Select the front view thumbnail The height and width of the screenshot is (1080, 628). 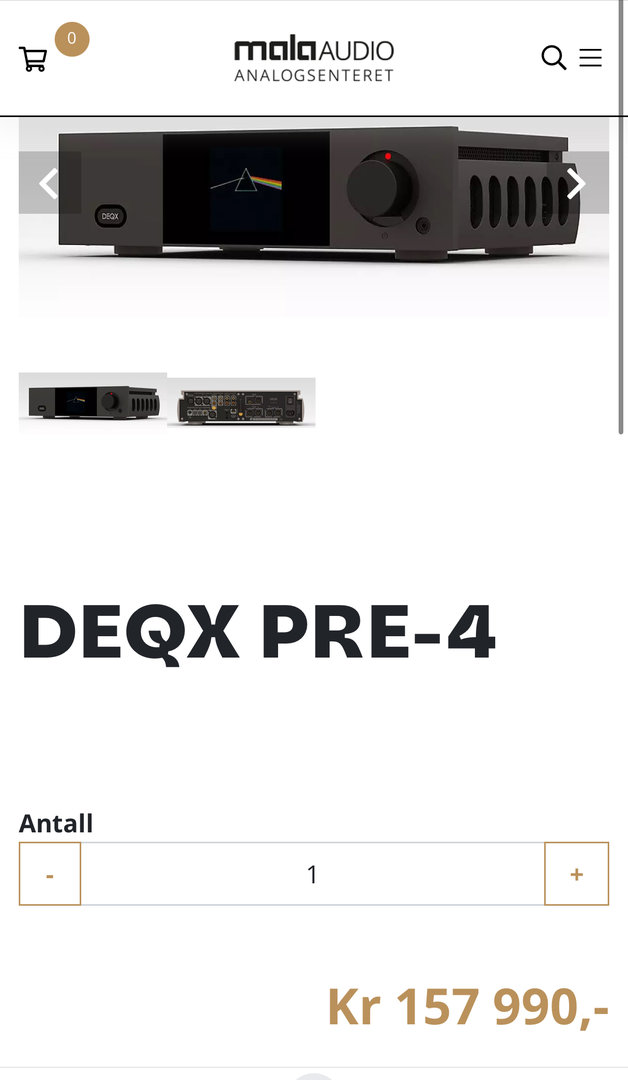[x=93, y=401]
